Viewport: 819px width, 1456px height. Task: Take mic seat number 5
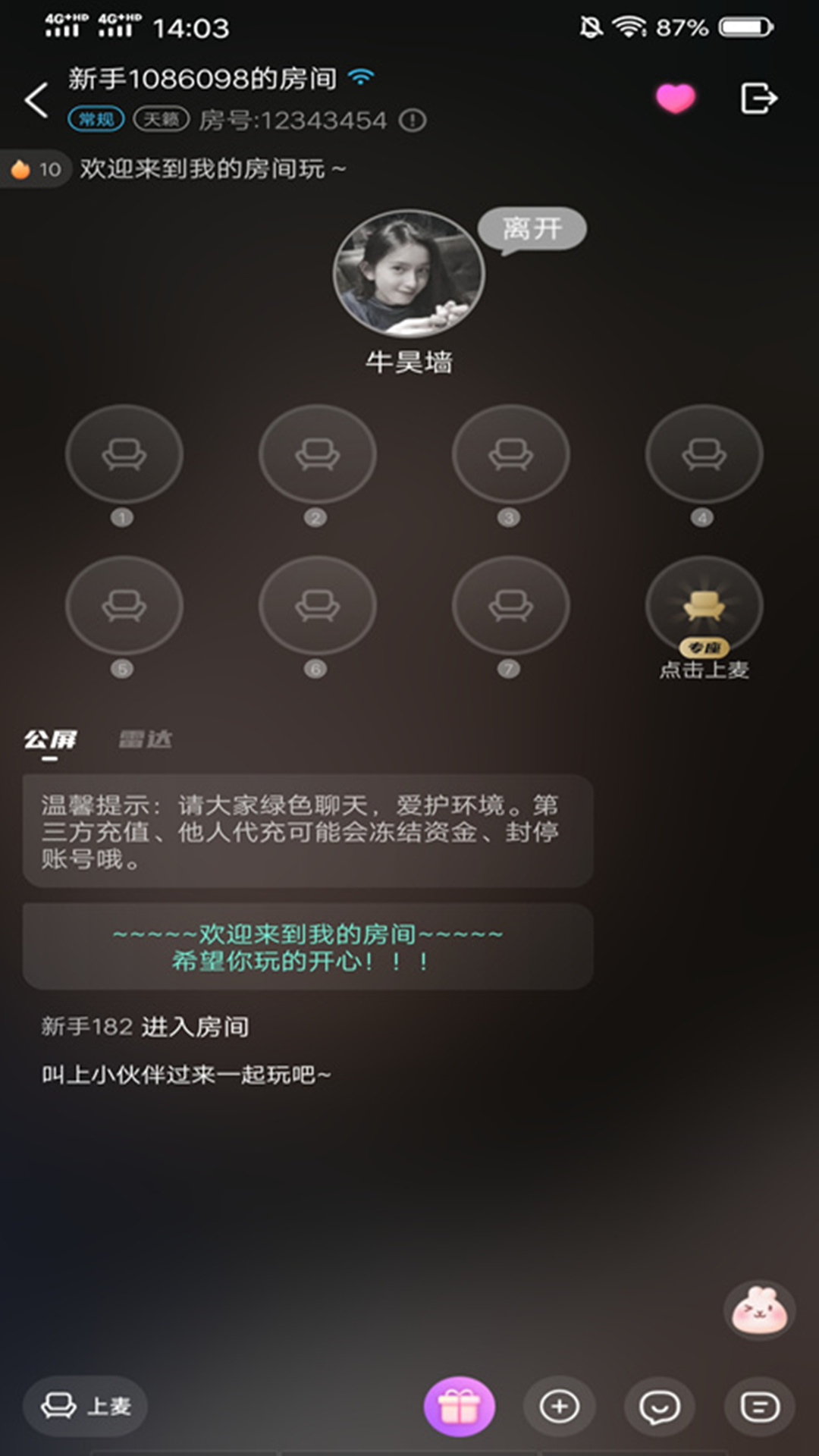tap(124, 605)
